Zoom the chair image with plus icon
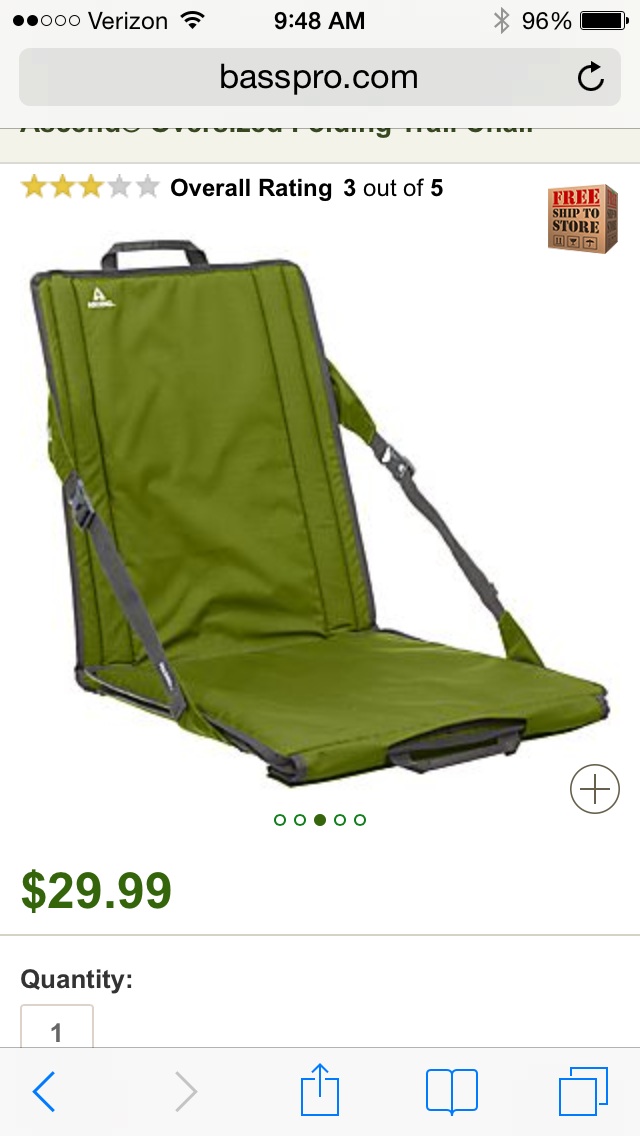 click(595, 790)
